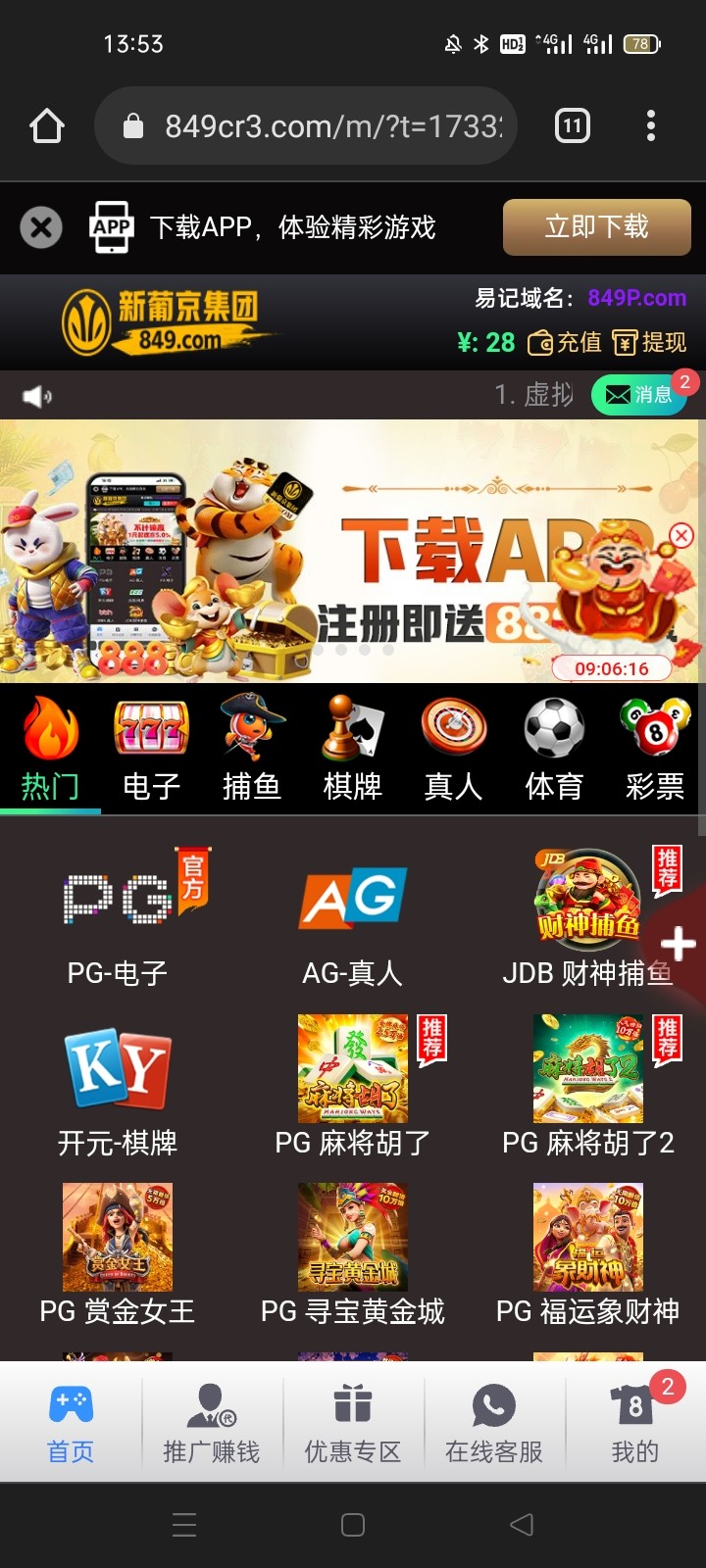Tap the 立即下载 button
The image size is (706, 1568).
pyautogui.click(x=596, y=227)
